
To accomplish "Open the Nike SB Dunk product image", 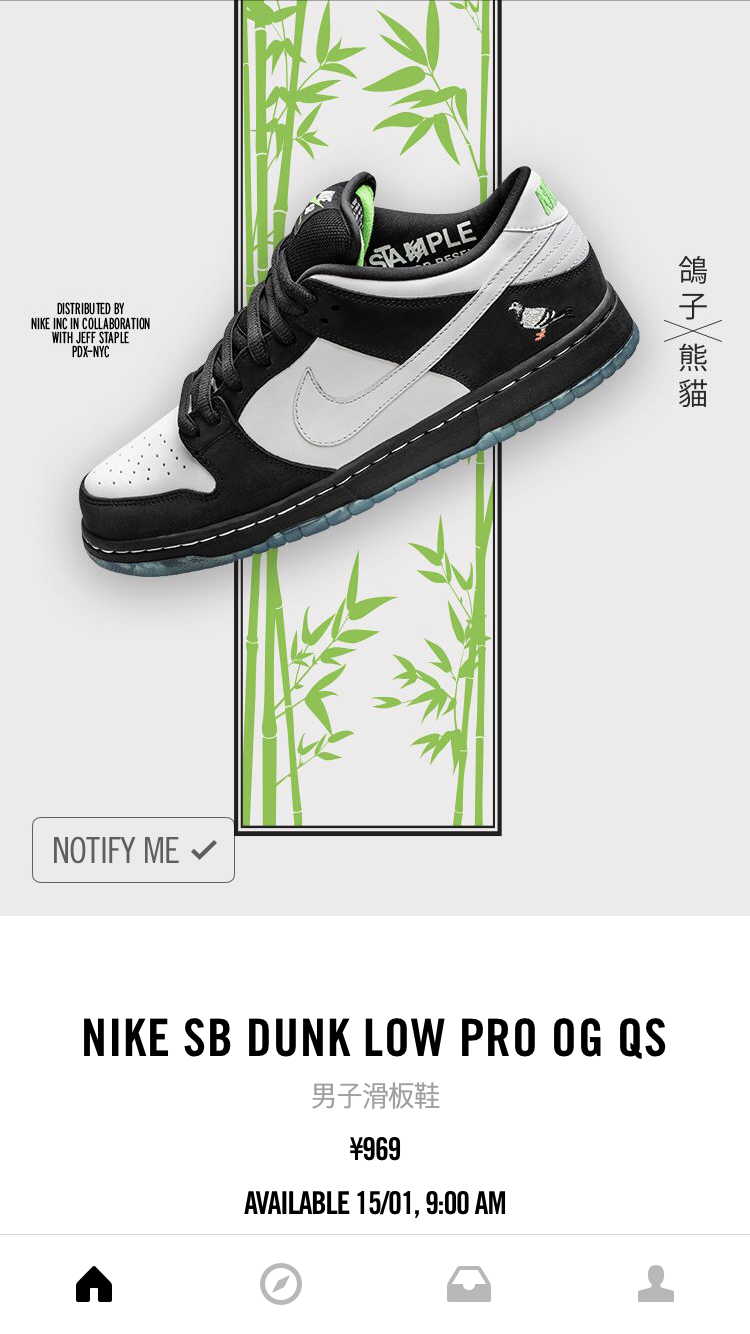I will (x=375, y=458).
